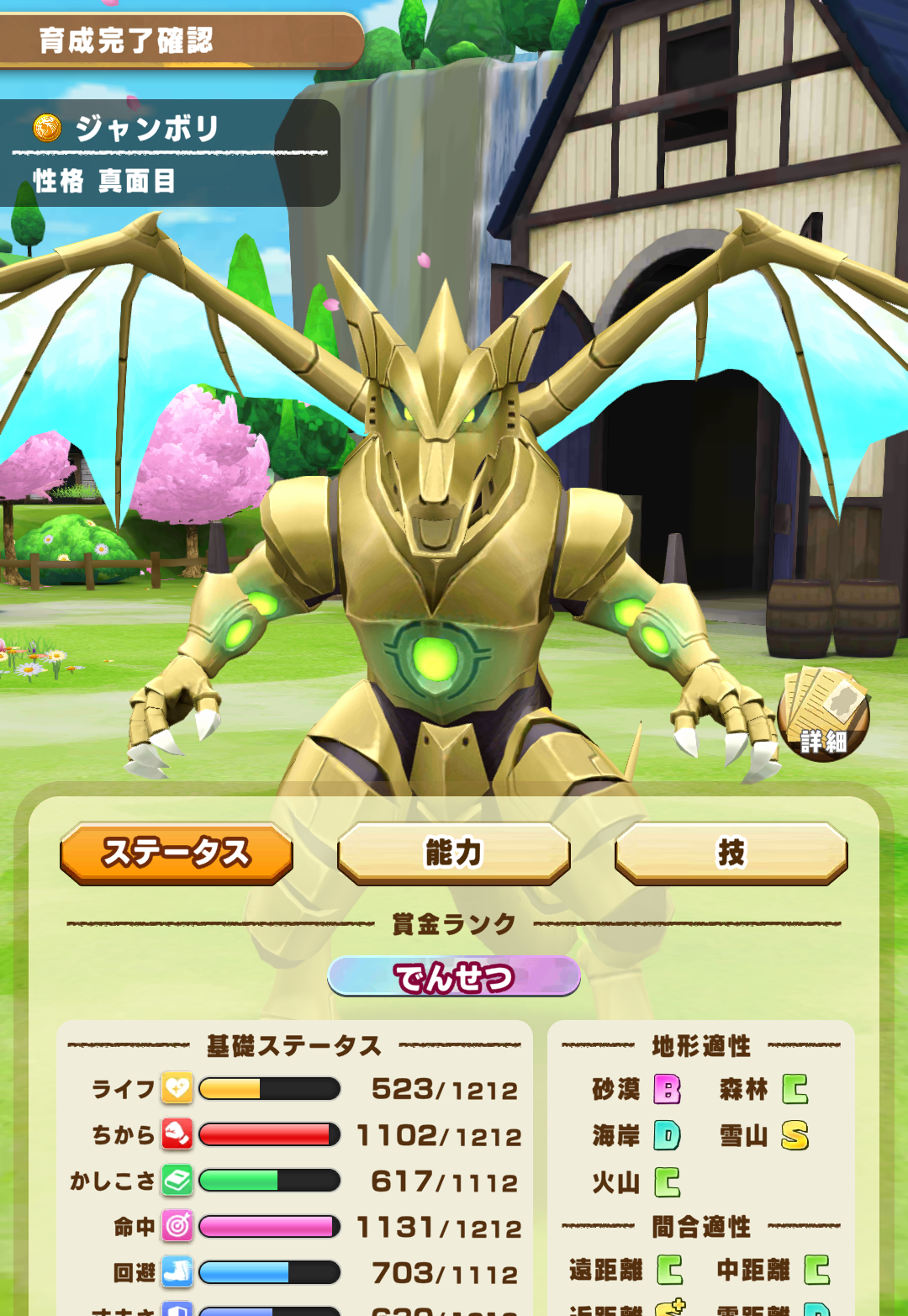Switch to the ステータス tab
This screenshot has width=908, height=1316.
pos(177,853)
